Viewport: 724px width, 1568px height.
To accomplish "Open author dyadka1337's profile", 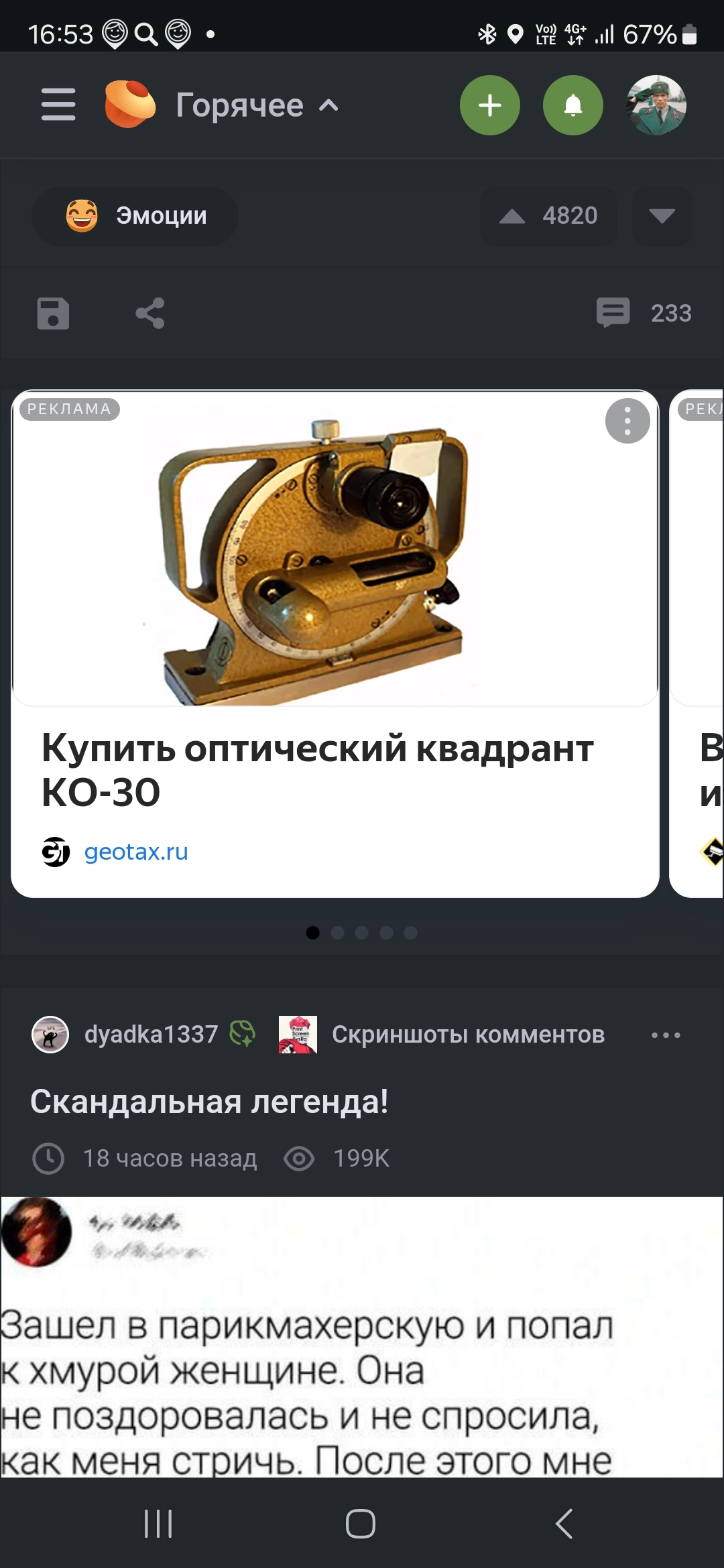I will 151,1034.
